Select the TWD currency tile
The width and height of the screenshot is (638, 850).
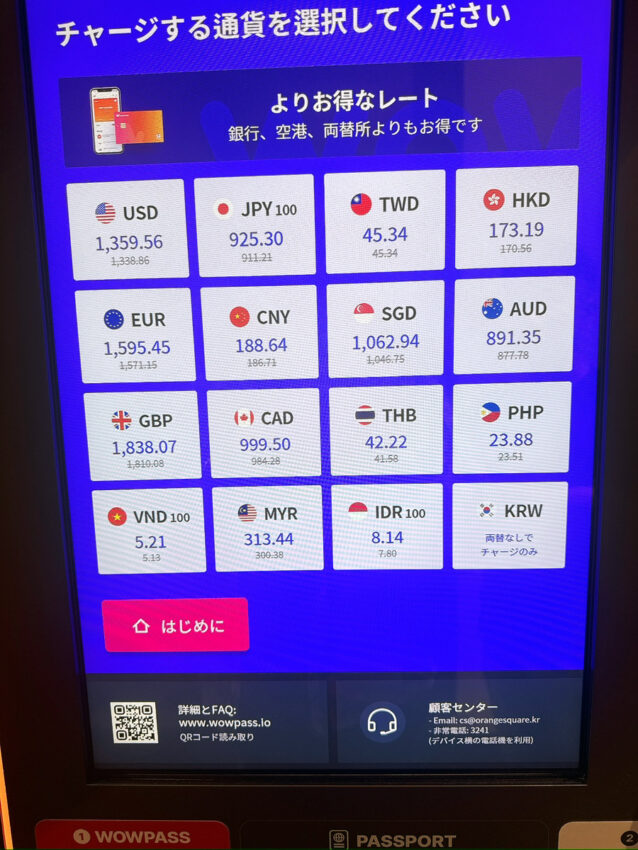(x=385, y=222)
